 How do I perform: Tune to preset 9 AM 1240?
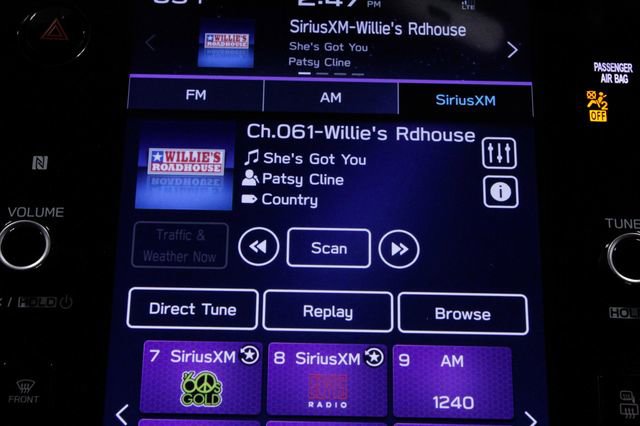pos(452,381)
